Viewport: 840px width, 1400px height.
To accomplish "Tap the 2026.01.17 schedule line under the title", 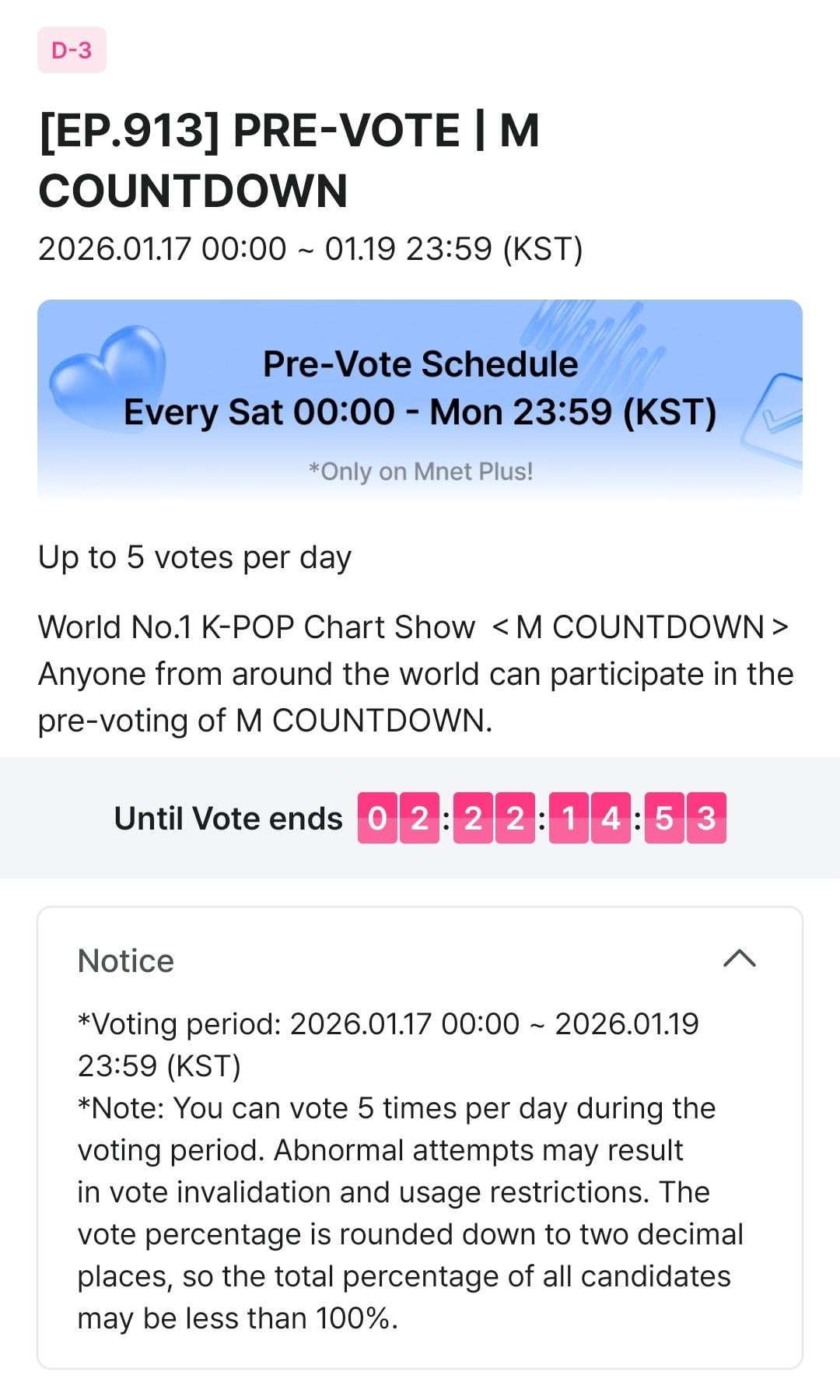I will click(311, 249).
